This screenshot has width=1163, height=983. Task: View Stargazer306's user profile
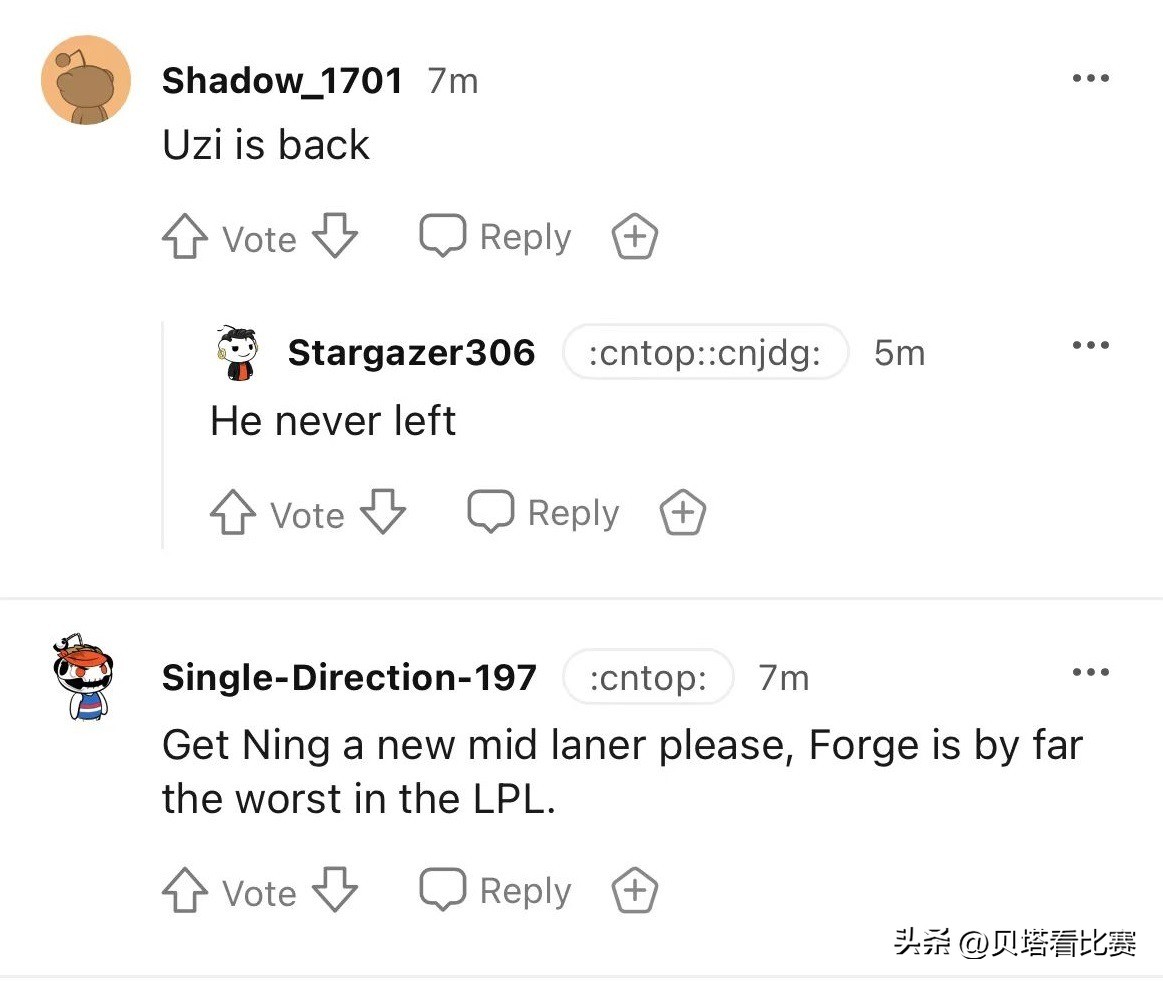pos(411,353)
